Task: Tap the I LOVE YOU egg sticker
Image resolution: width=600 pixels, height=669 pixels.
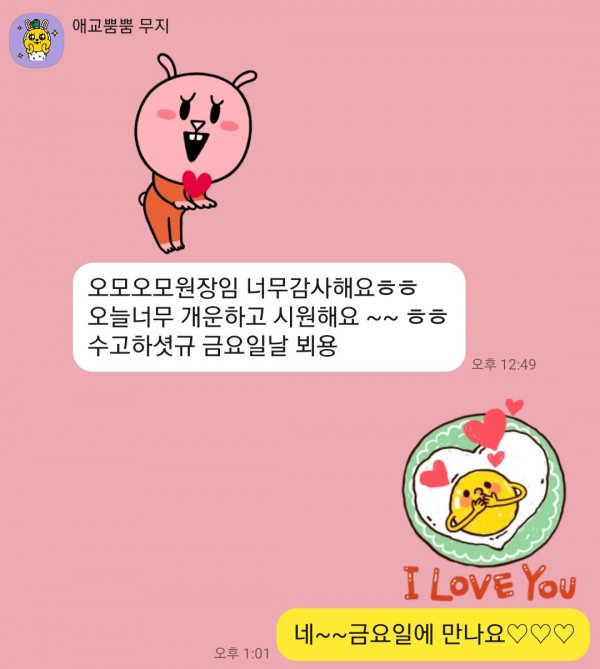Action: (x=488, y=500)
